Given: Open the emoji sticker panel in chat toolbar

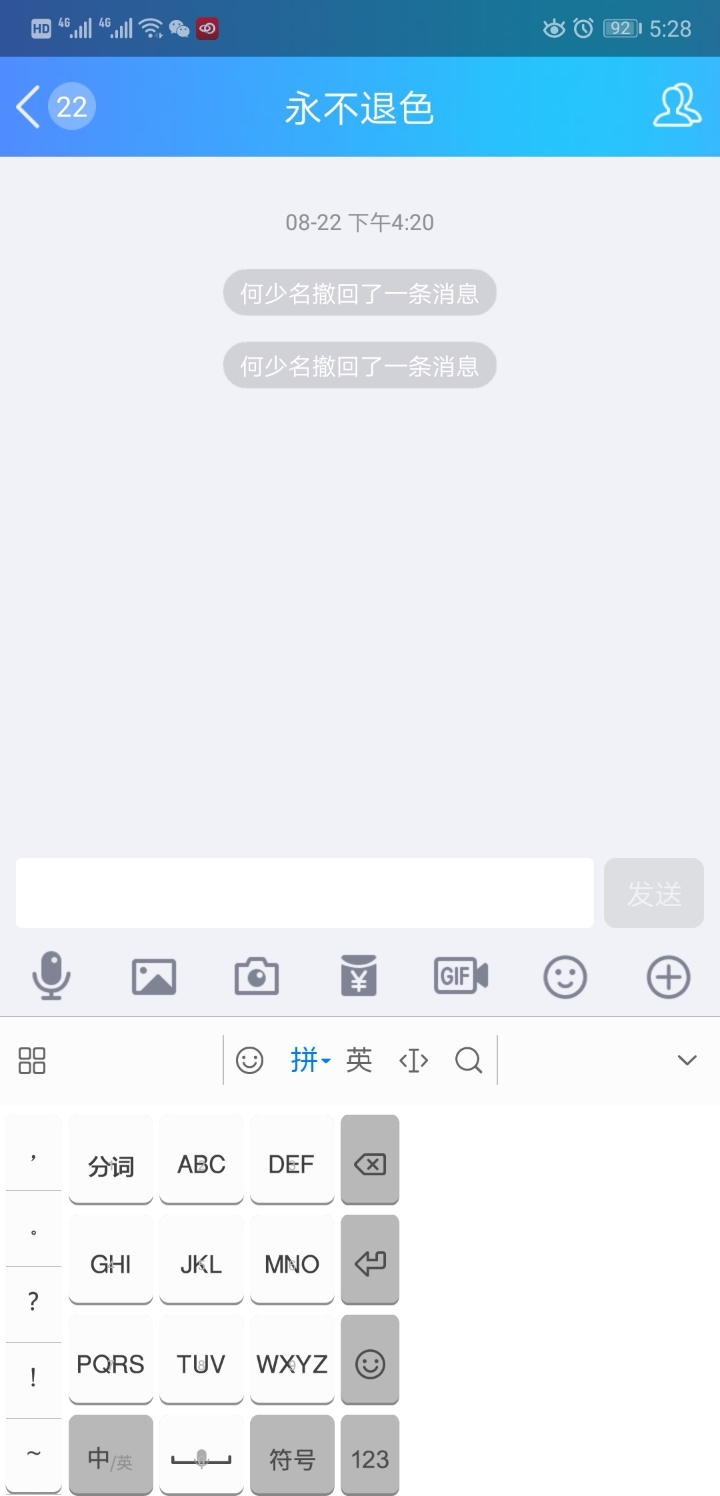Looking at the screenshot, I should (565, 977).
